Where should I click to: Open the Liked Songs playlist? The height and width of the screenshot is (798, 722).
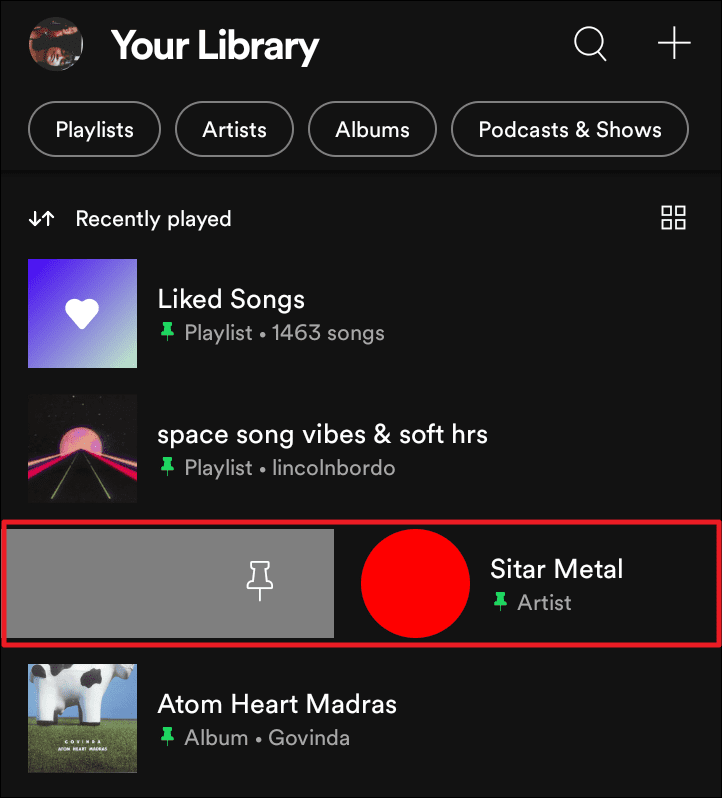point(231,314)
